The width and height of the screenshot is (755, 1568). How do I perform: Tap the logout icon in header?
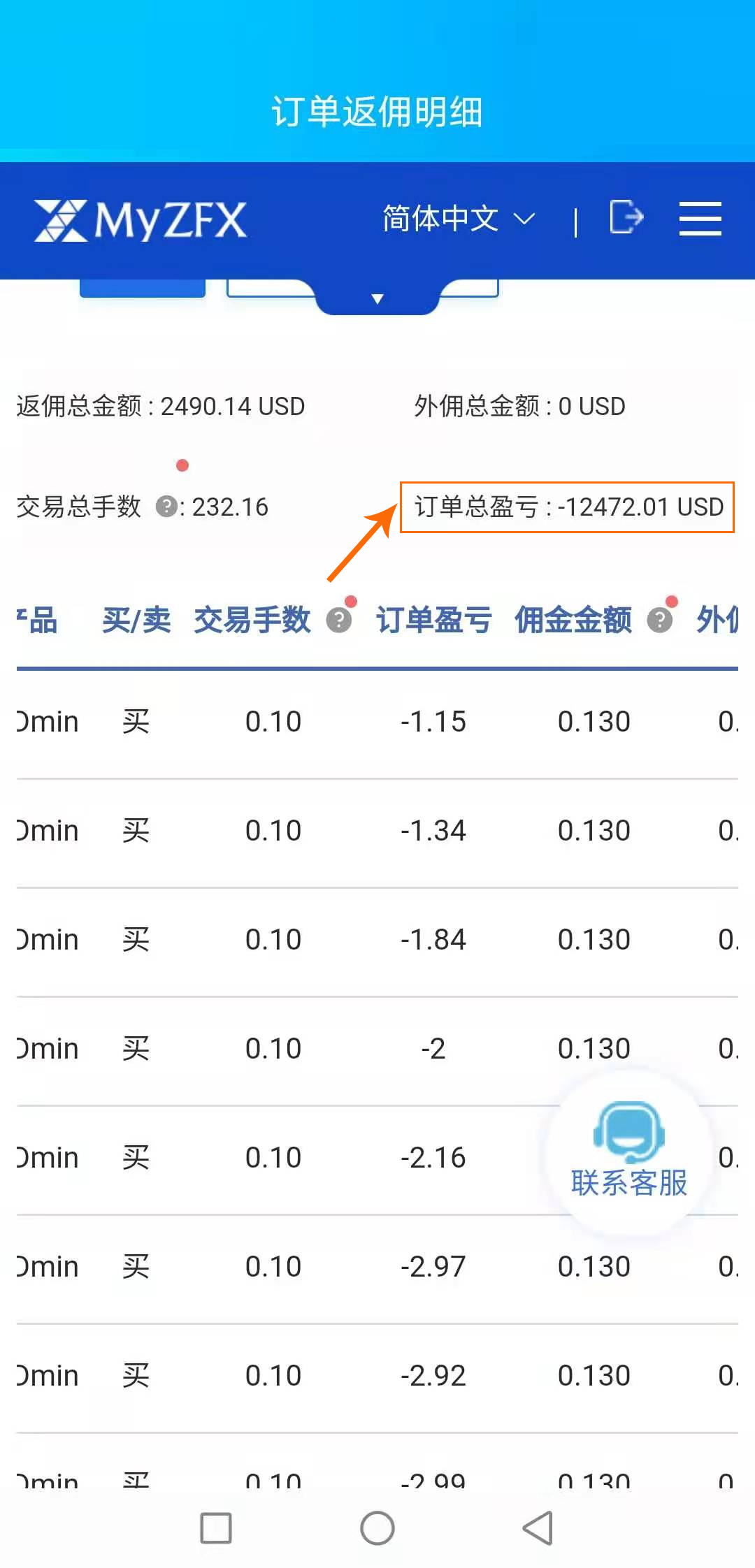626,217
